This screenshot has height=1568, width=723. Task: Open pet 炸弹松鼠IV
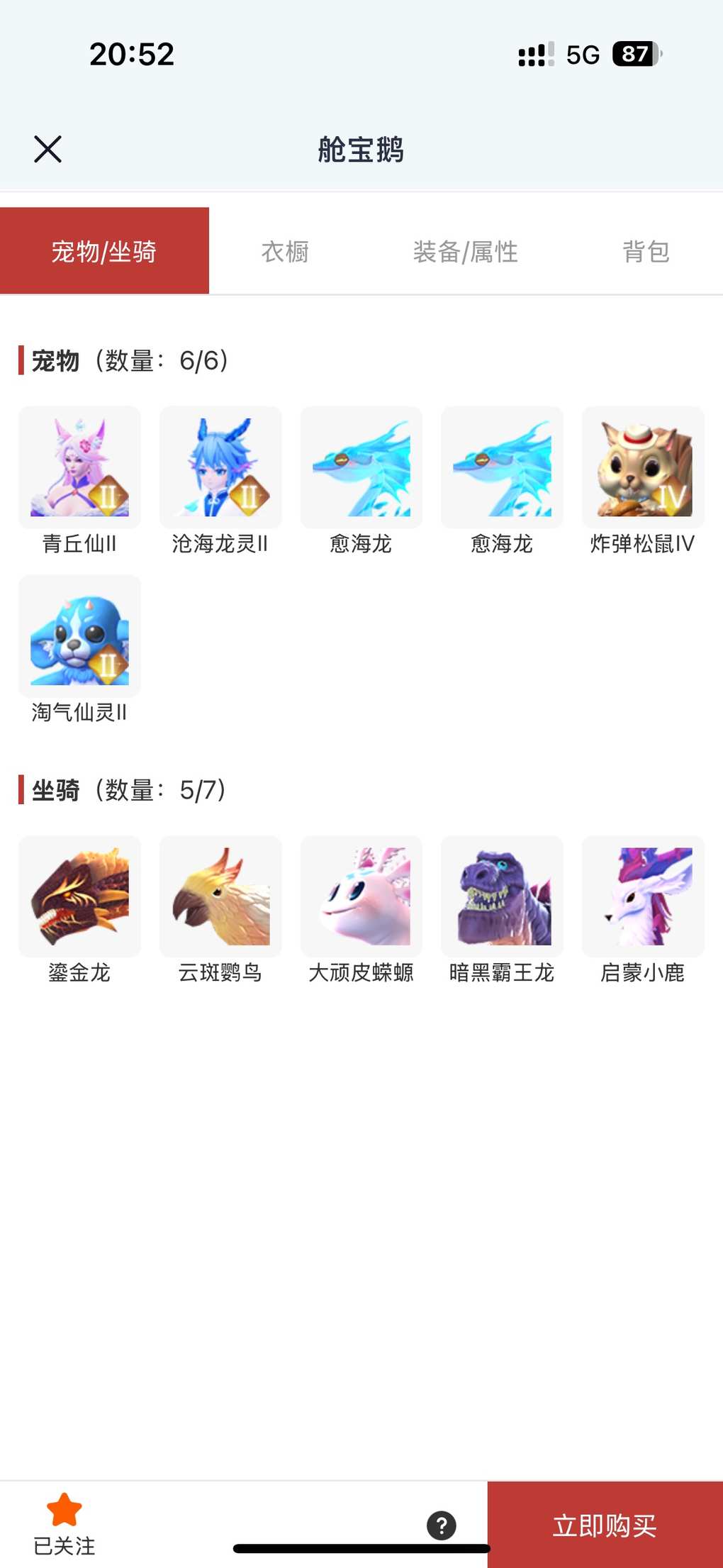643,468
